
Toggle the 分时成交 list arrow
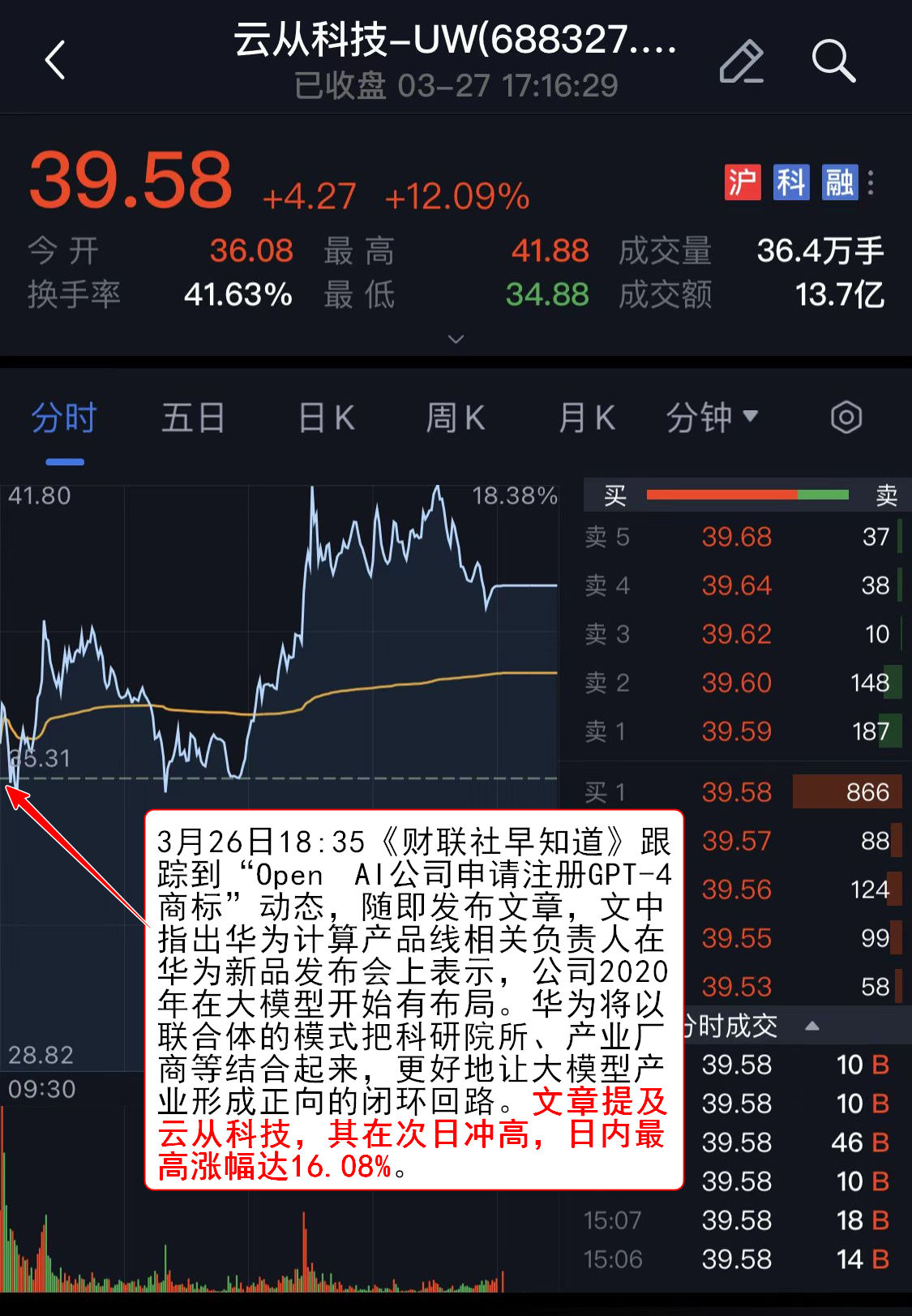point(812,1027)
